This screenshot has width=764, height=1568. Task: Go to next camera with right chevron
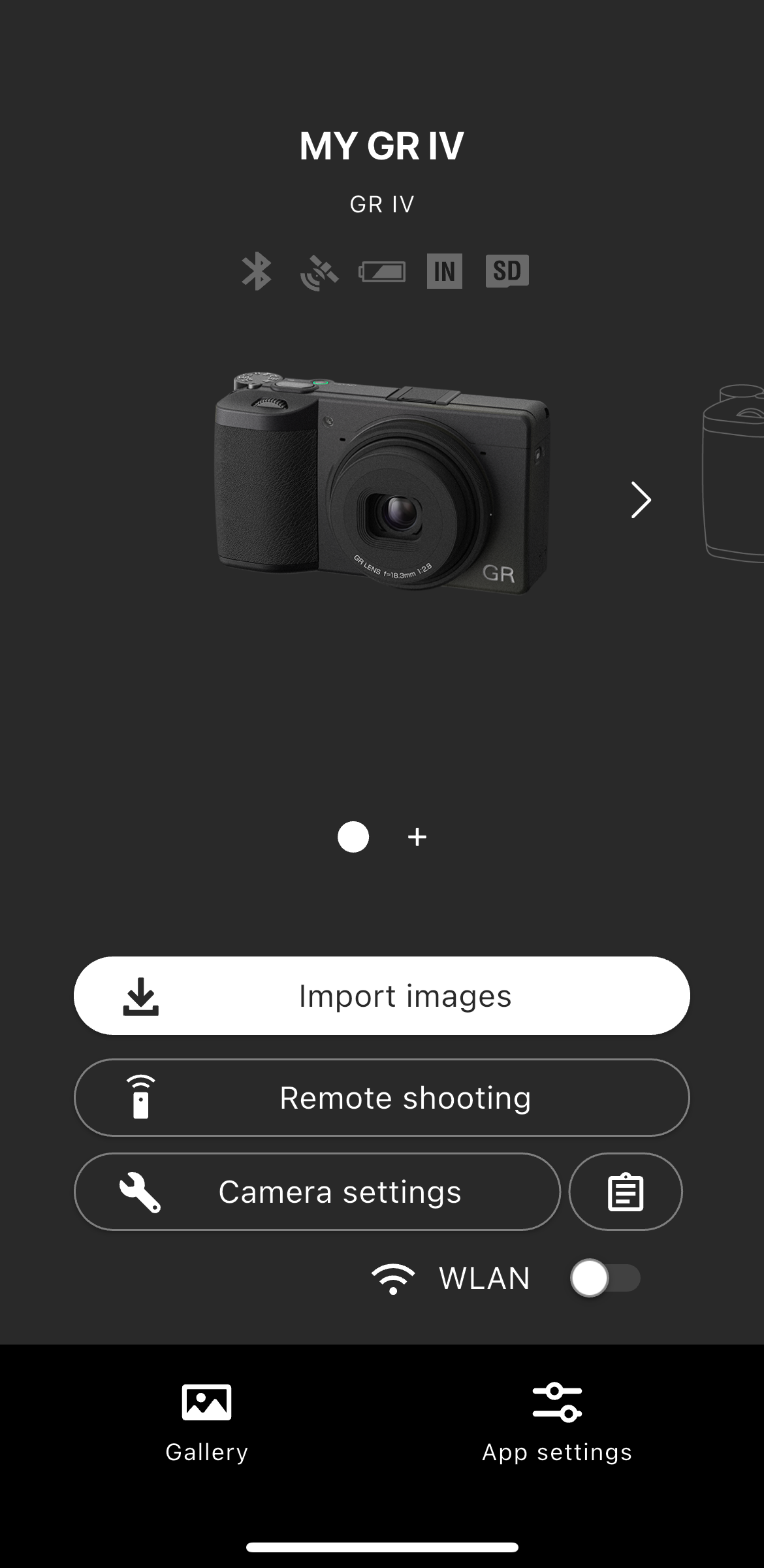point(641,500)
